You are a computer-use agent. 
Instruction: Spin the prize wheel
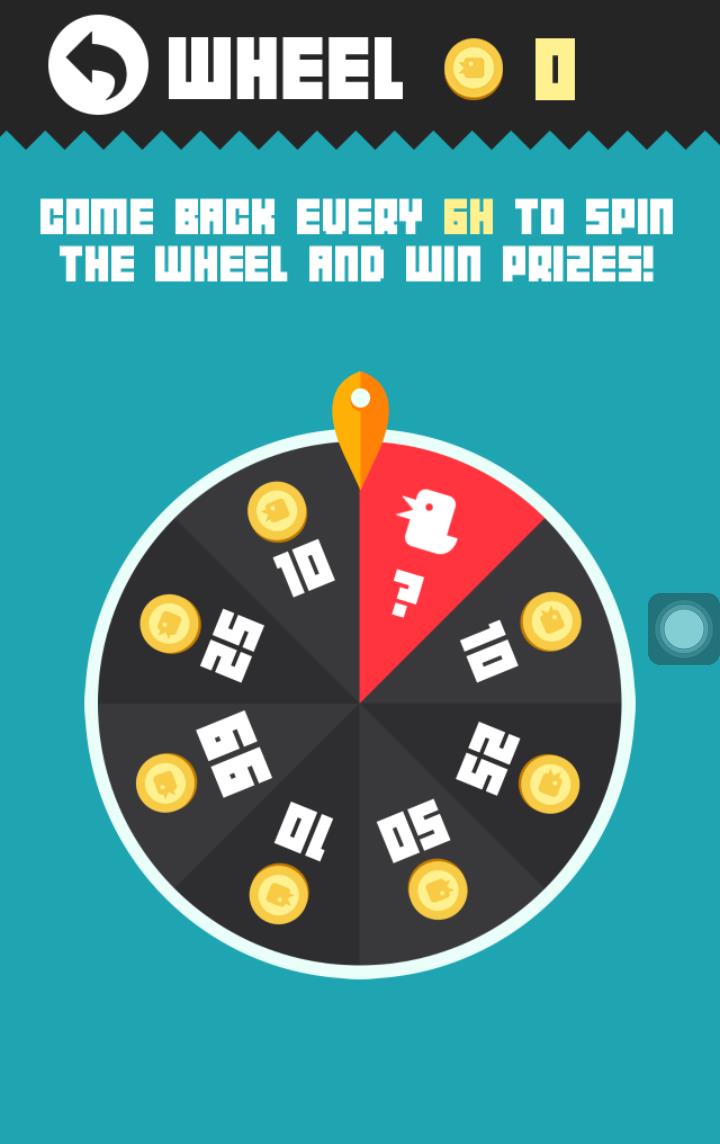[x=359, y=703]
